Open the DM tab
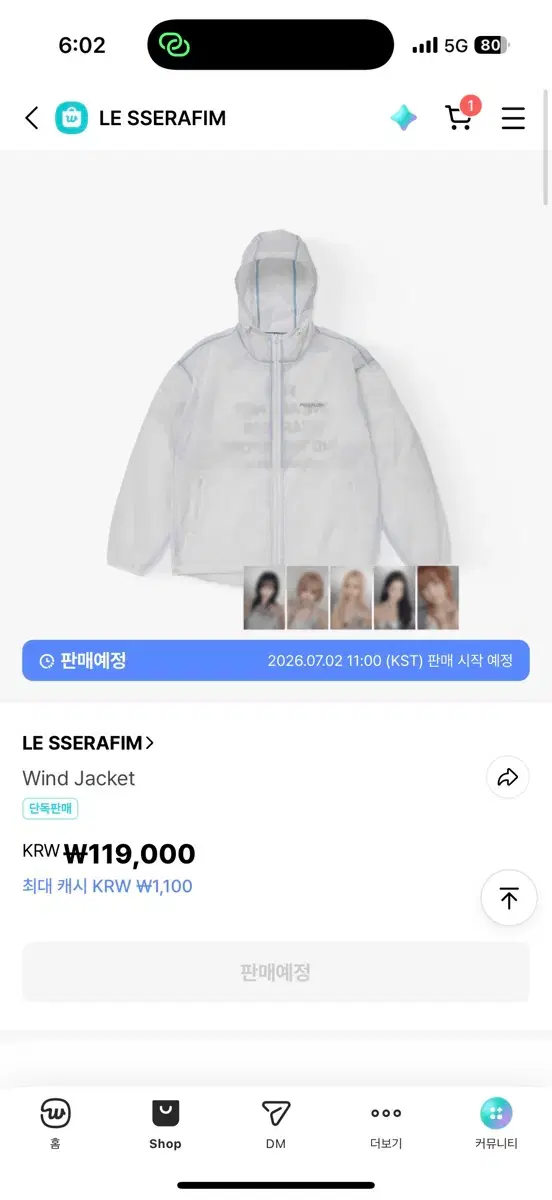552x1200 pixels. click(276, 1124)
